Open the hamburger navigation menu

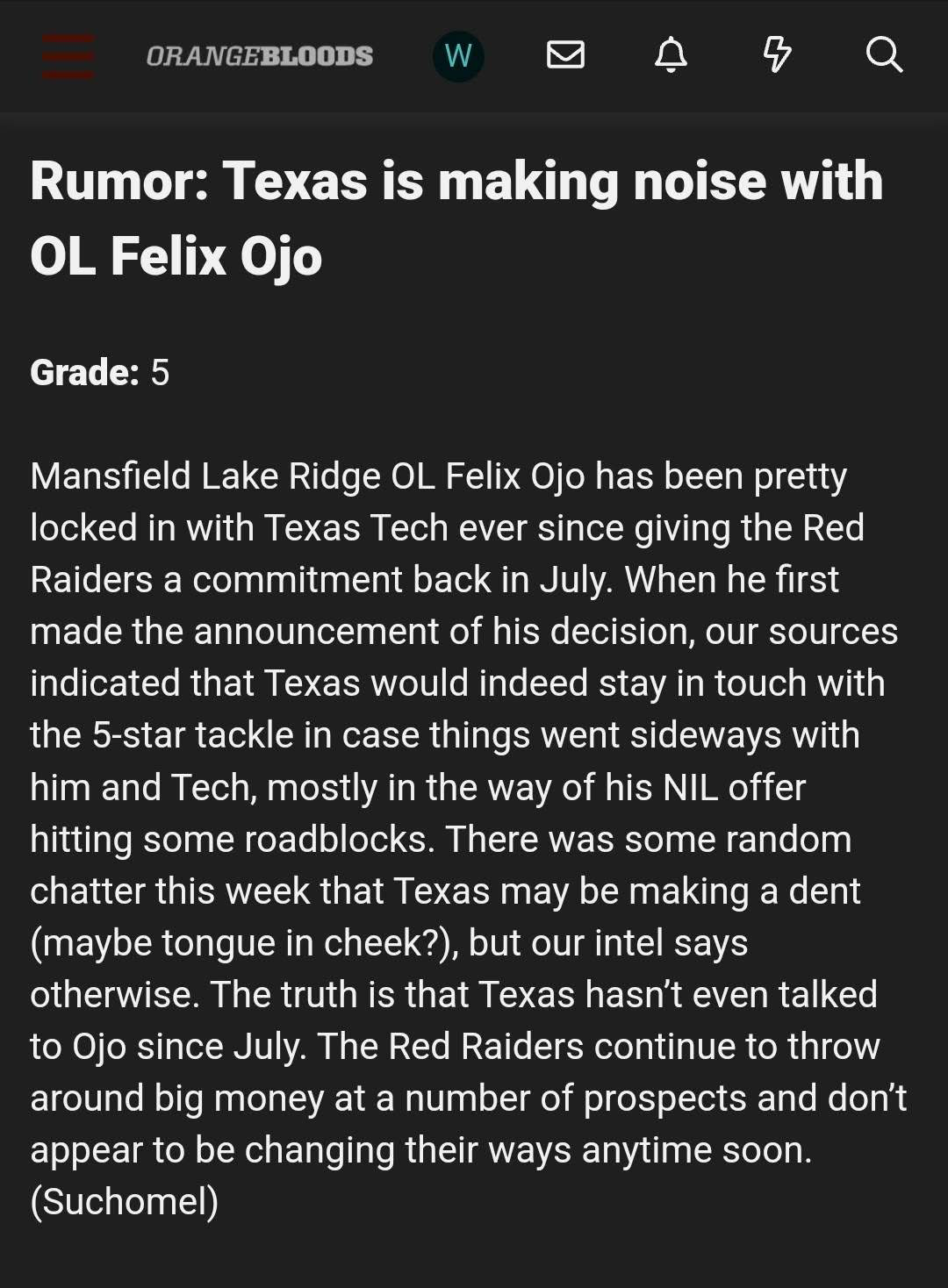click(68, 56)
